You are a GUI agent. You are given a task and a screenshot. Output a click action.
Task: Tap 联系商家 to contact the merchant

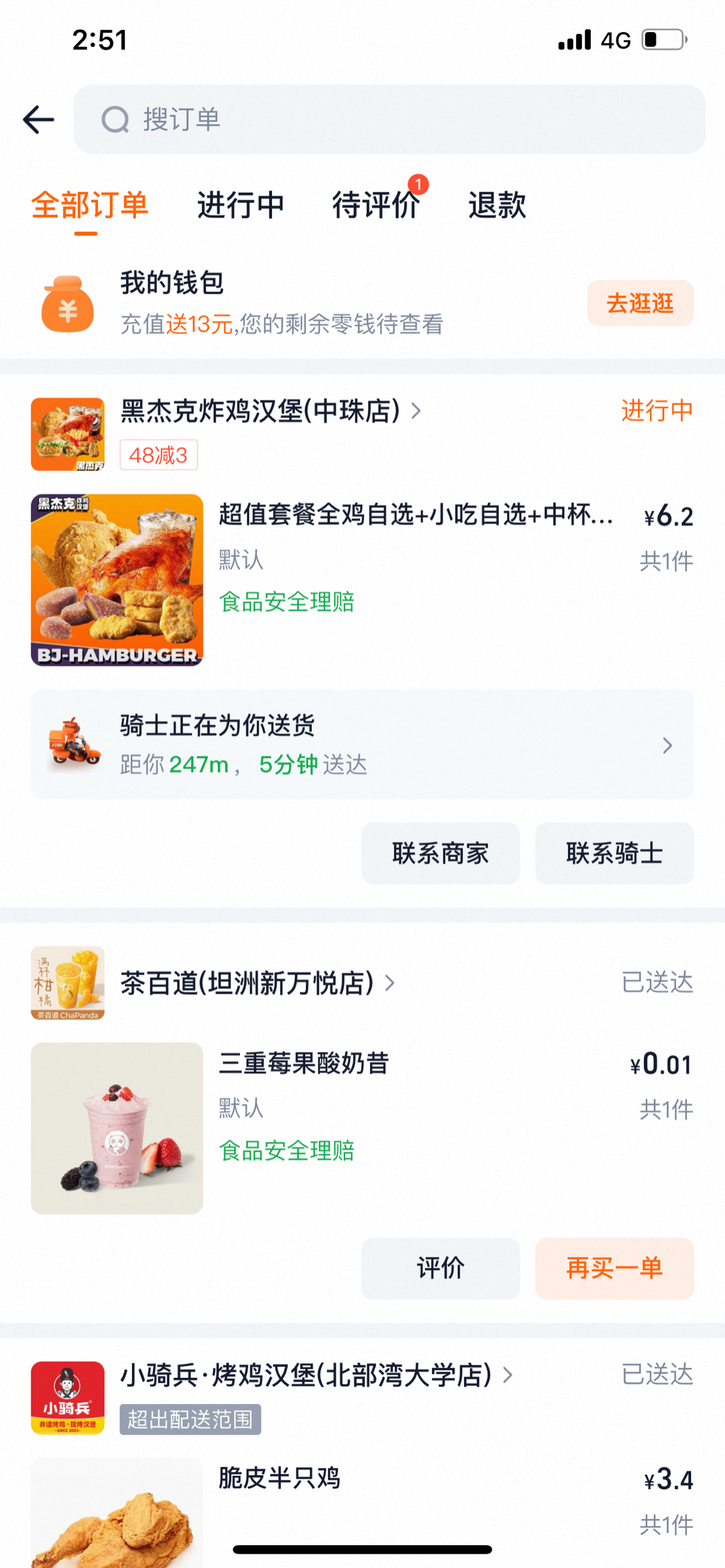point(440,853)
